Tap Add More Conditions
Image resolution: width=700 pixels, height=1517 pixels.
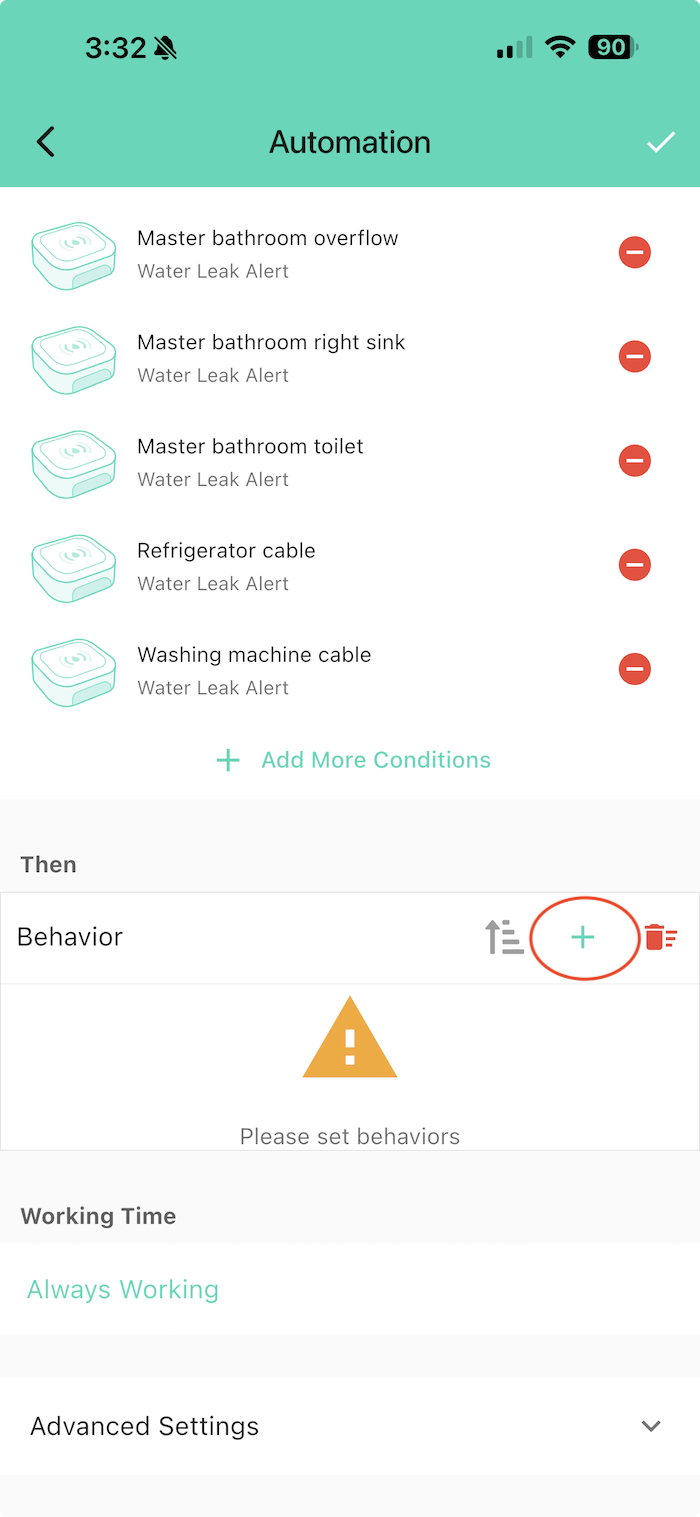pyautogui.click(x=354, y=760)
